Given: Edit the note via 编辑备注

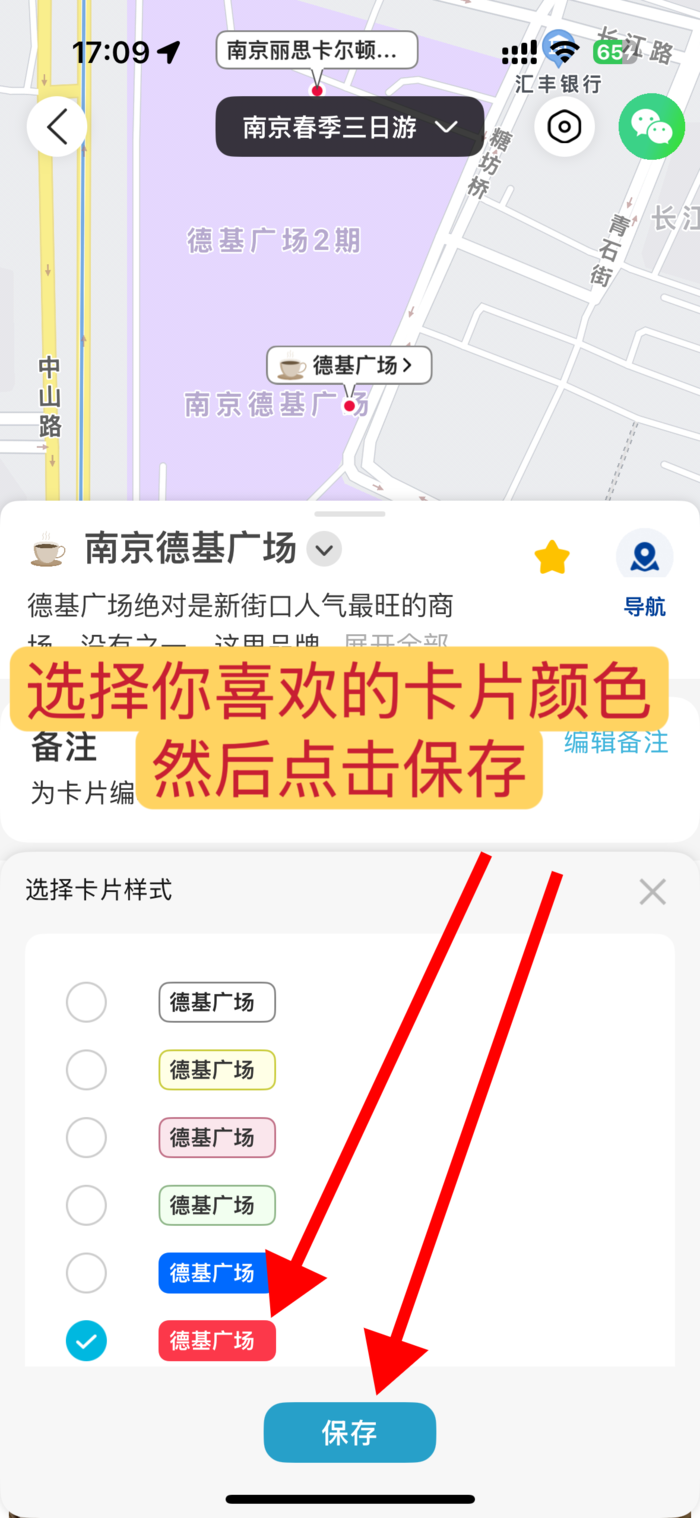Looking at the screenshot, I should (615, 742).
